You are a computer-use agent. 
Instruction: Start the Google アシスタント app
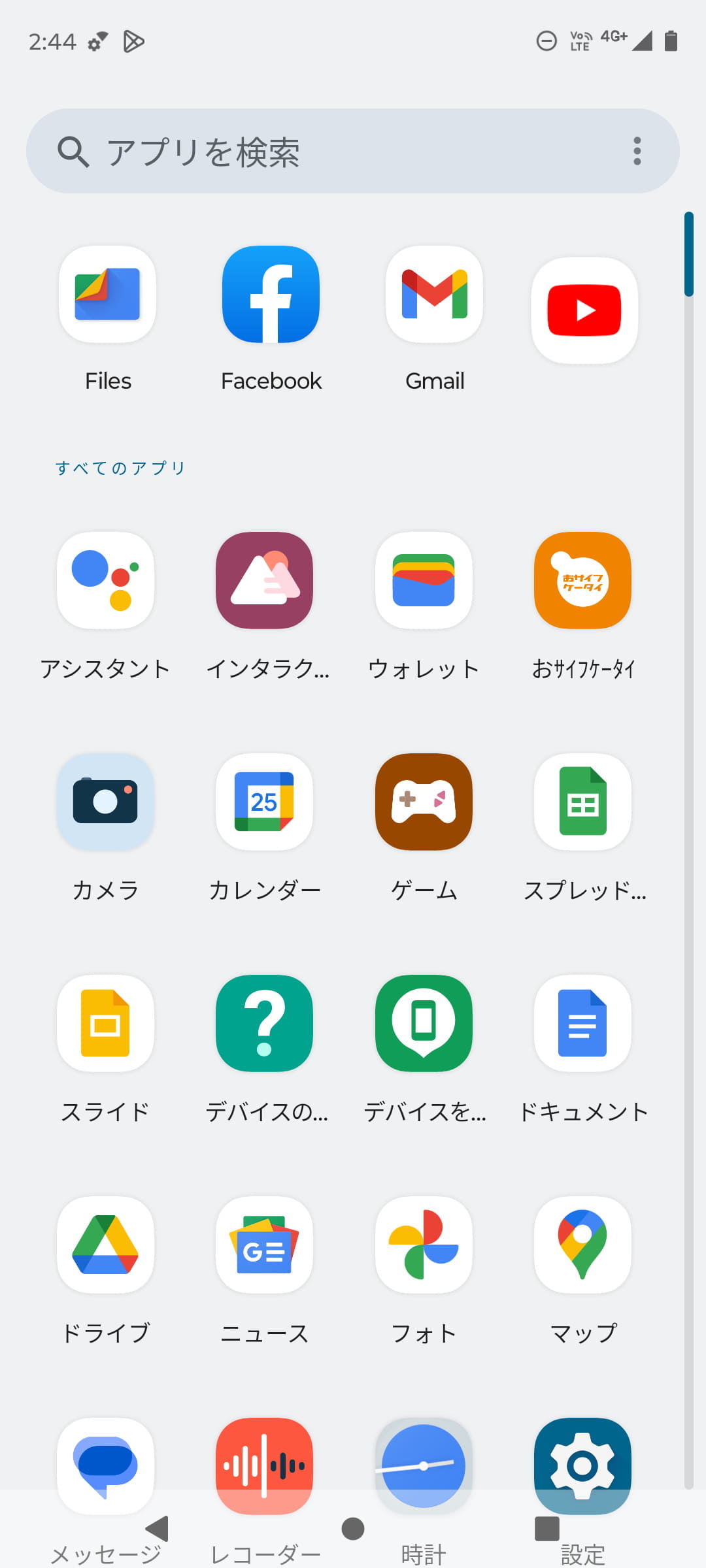point(106,581)
